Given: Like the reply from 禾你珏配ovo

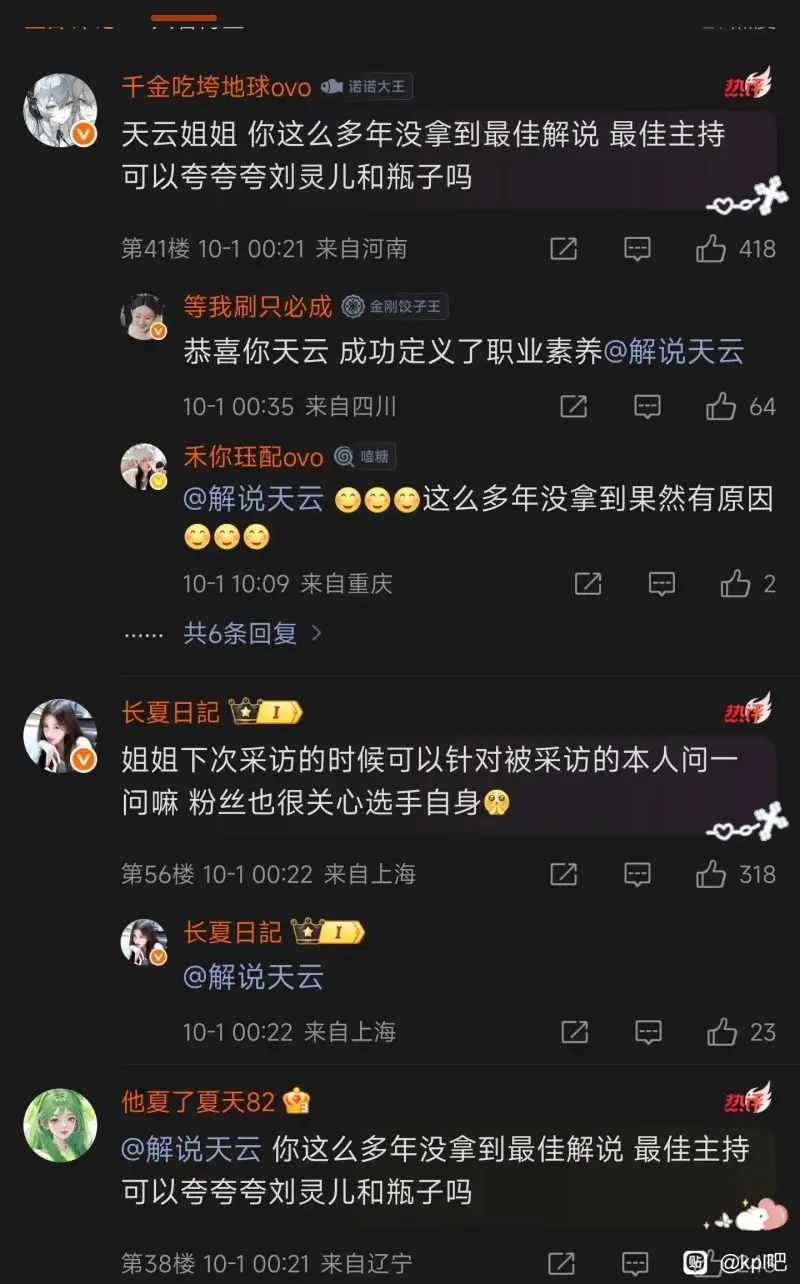Looking at the screenshot, I should (735, 583).
